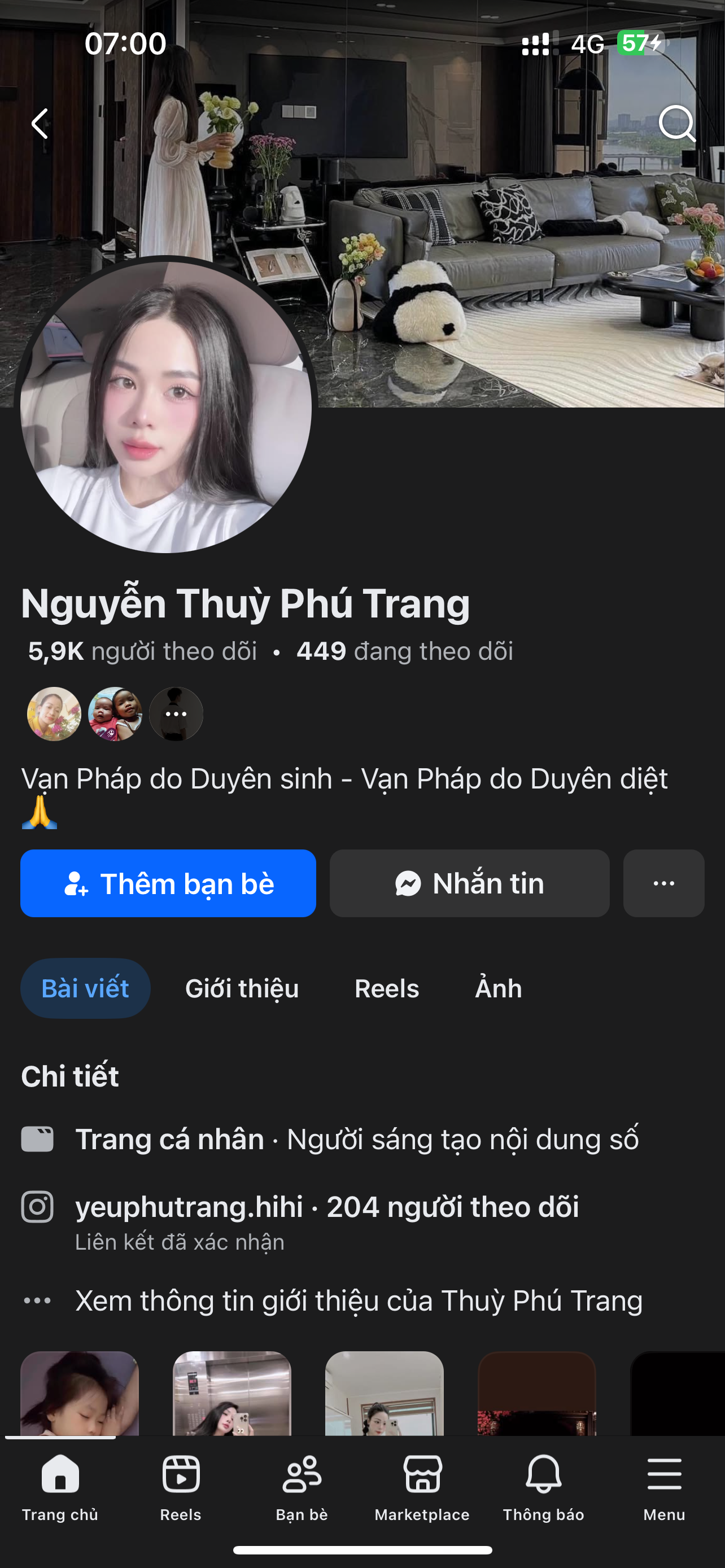Open the Bạn bè bottom tab
Viewport: 725px width, 1568px height.
(x=302, y=1485)
